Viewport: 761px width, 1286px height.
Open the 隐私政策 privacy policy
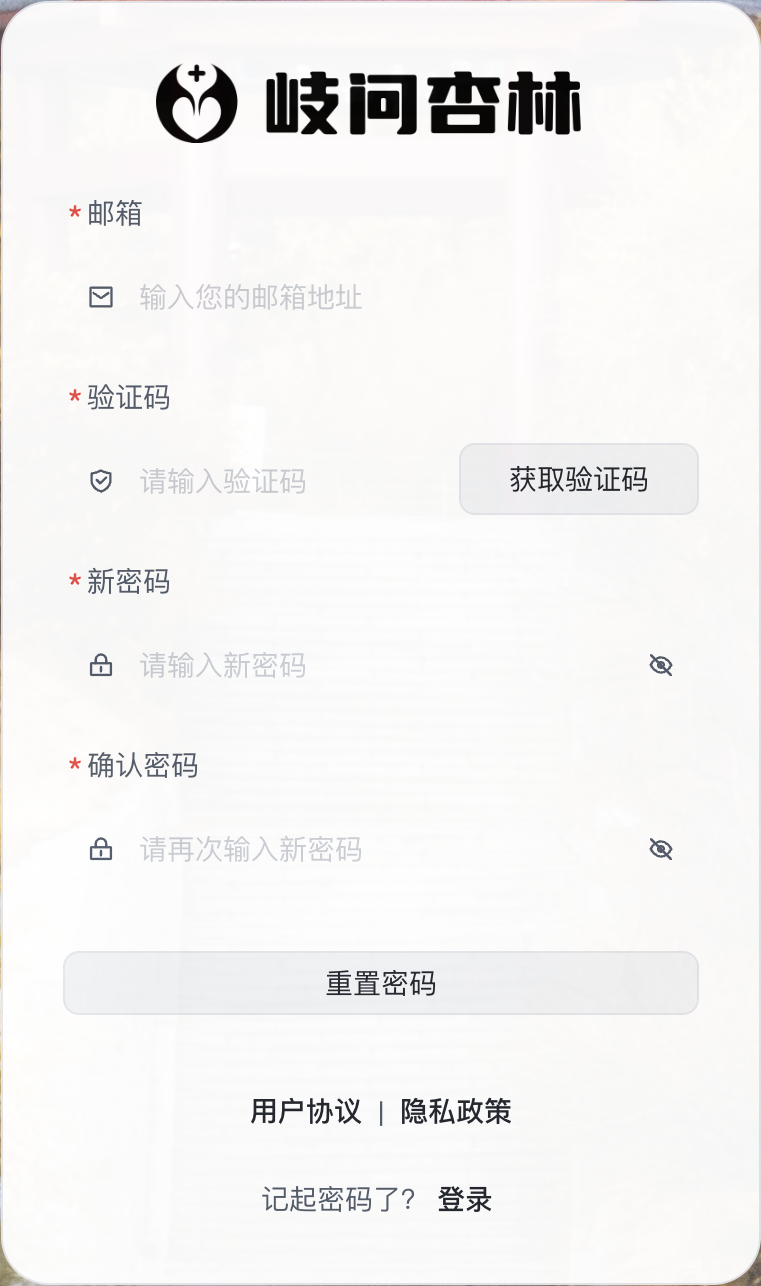click(456, 1111)
